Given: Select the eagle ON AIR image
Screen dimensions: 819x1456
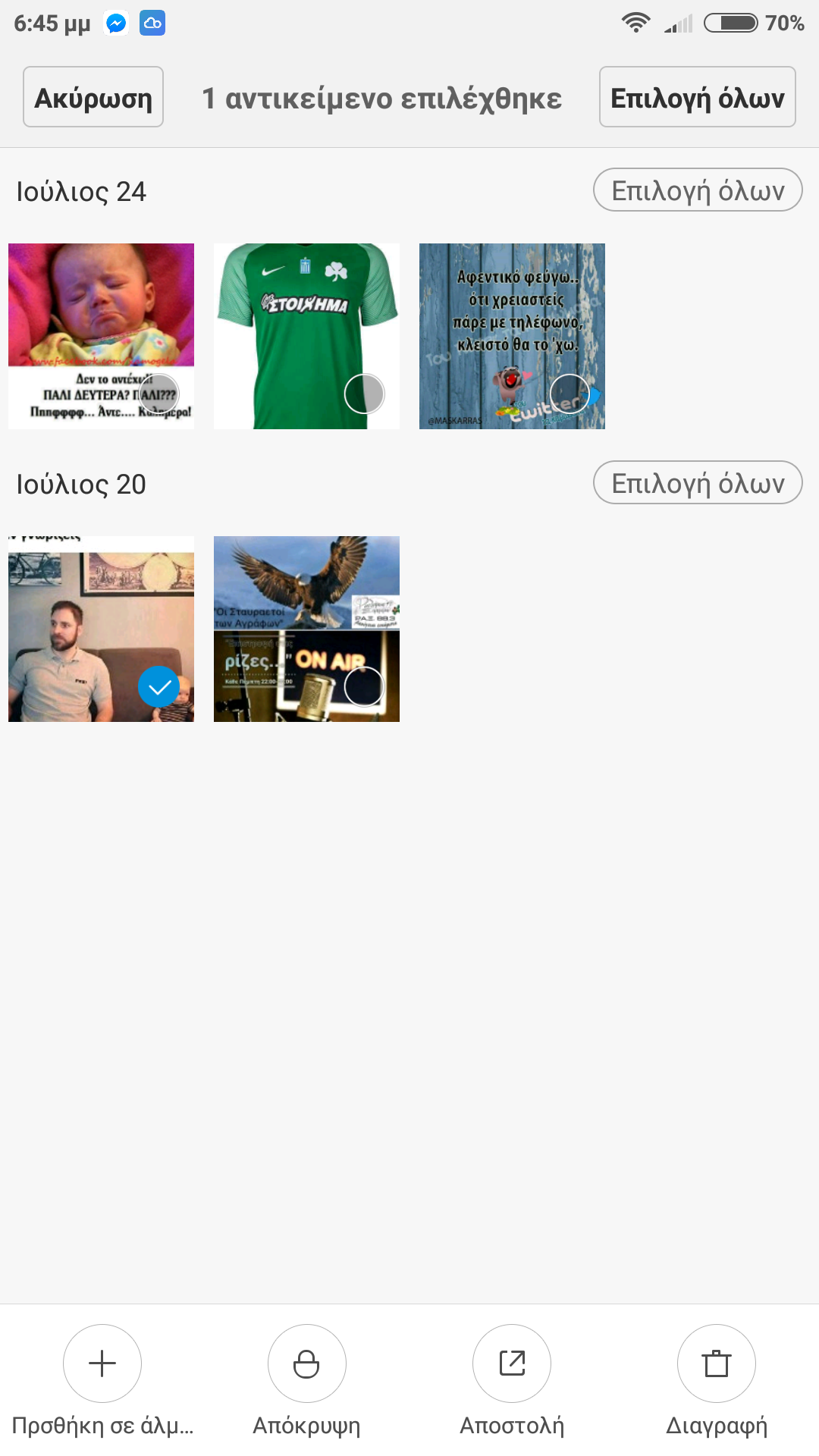Looking at the screenshot, I should [x=306, y=629].
